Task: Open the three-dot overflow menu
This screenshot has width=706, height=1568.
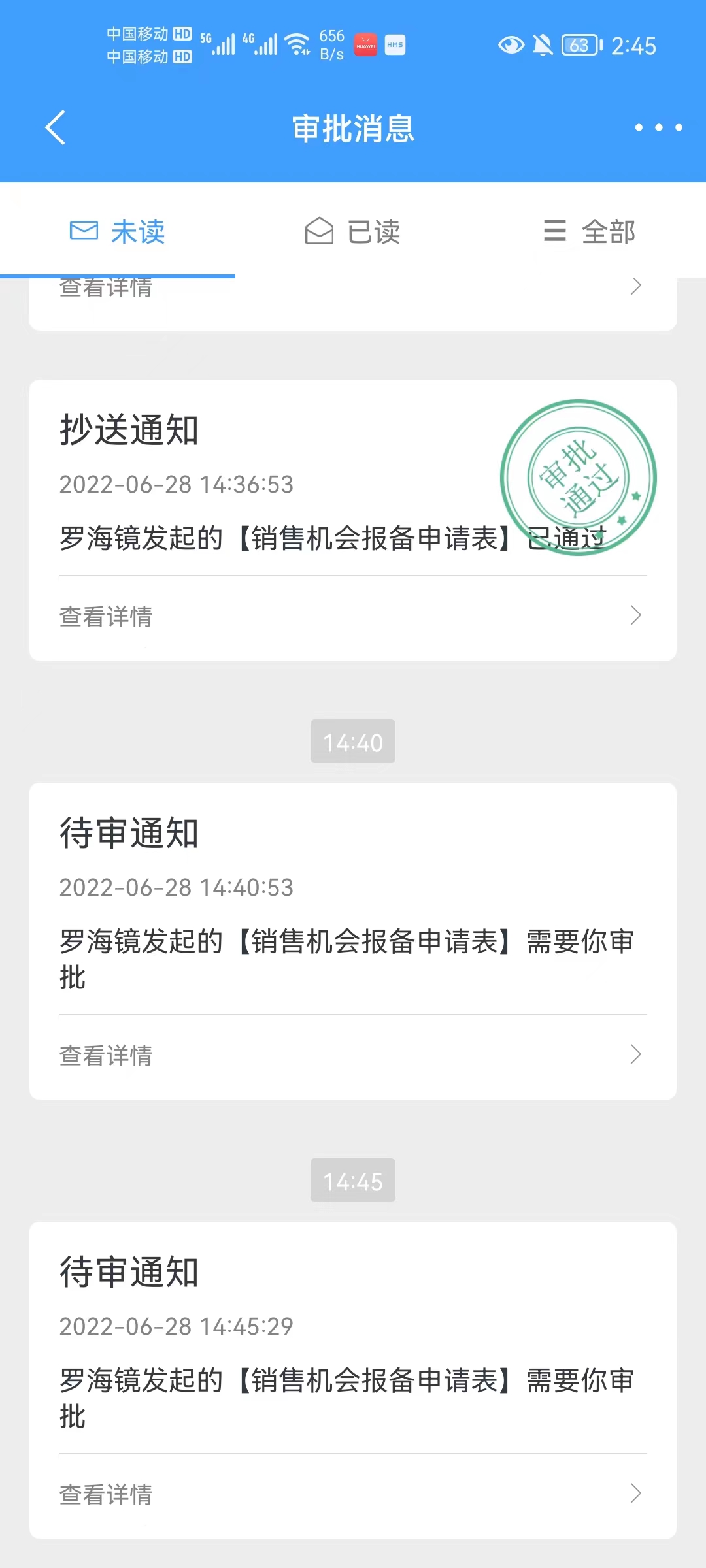Action: point(658,127)
